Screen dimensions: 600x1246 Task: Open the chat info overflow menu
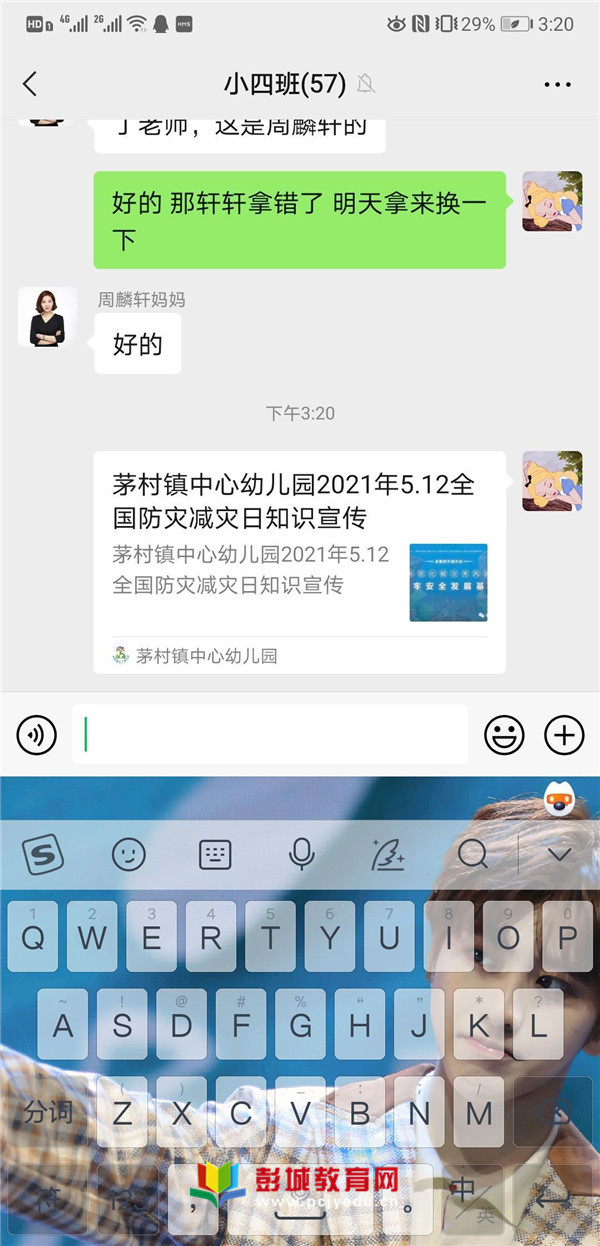click(x=557, y=85)
